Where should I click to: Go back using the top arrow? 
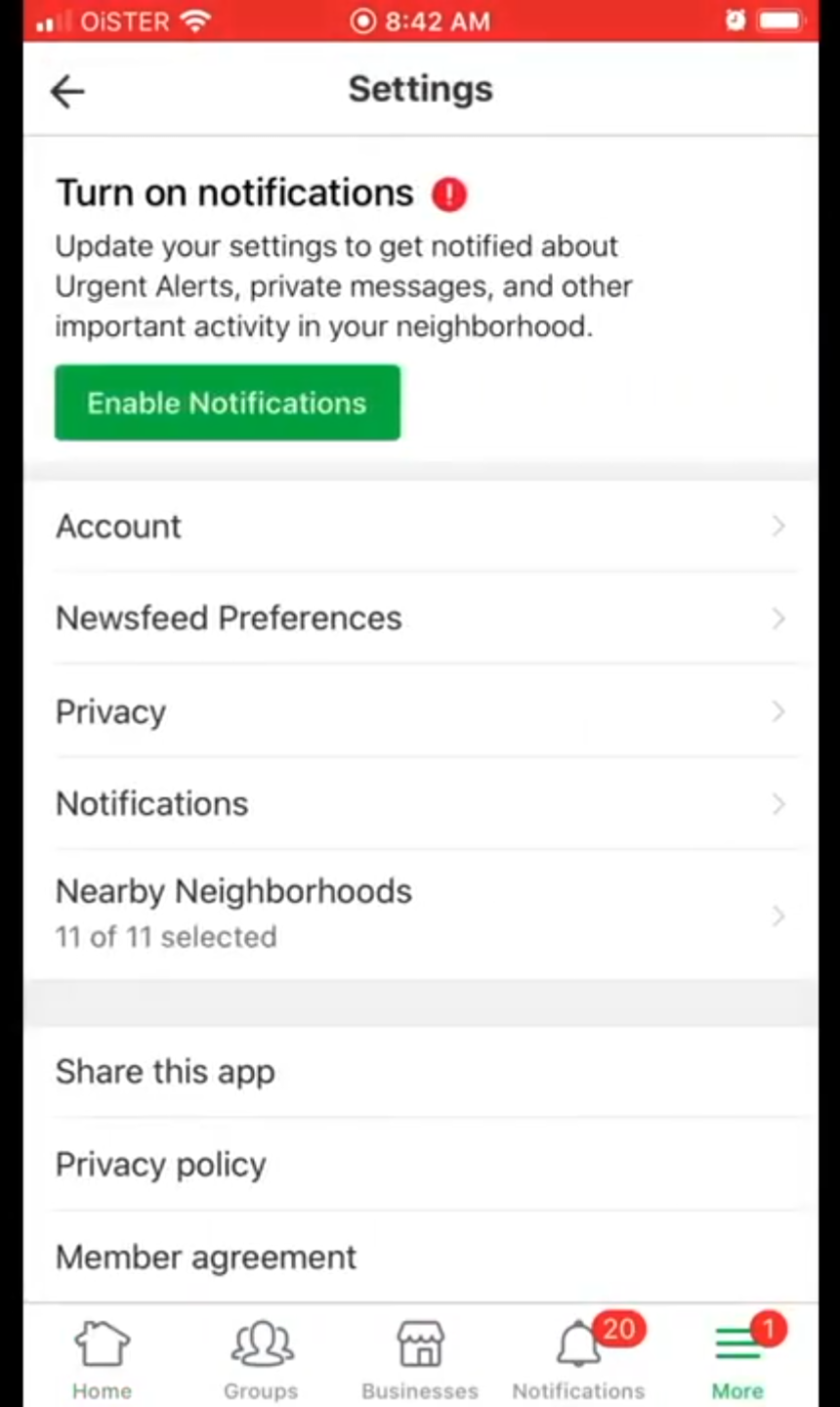(x=67, y=92)
